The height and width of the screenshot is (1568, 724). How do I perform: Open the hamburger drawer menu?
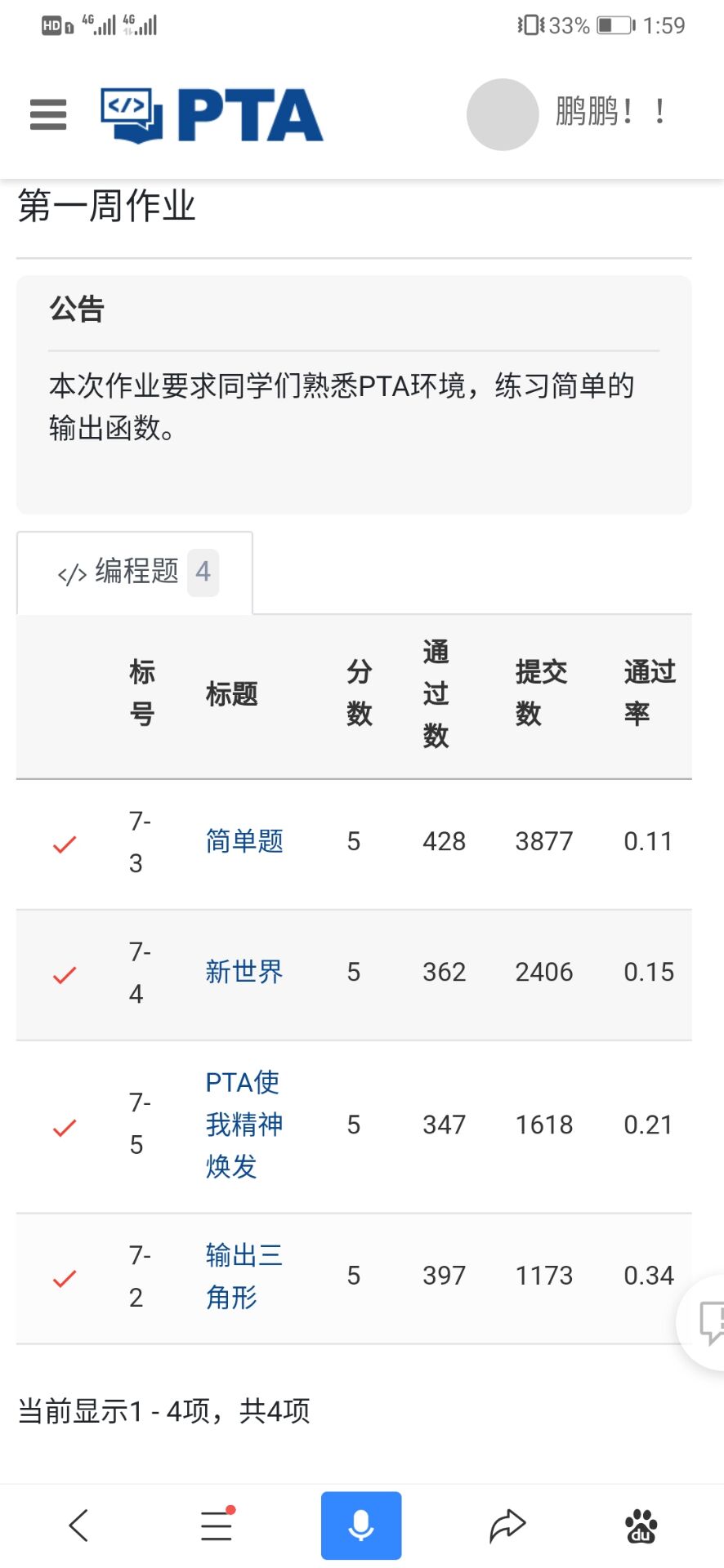[x=47, y=114]
